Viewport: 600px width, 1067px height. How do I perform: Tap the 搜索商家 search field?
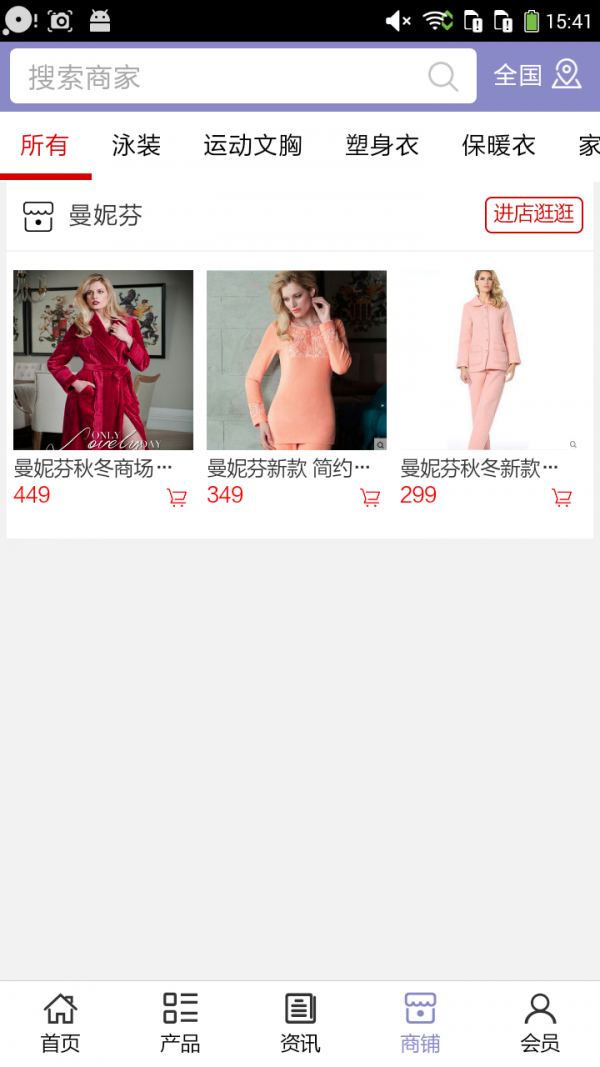tap(220, 77)
